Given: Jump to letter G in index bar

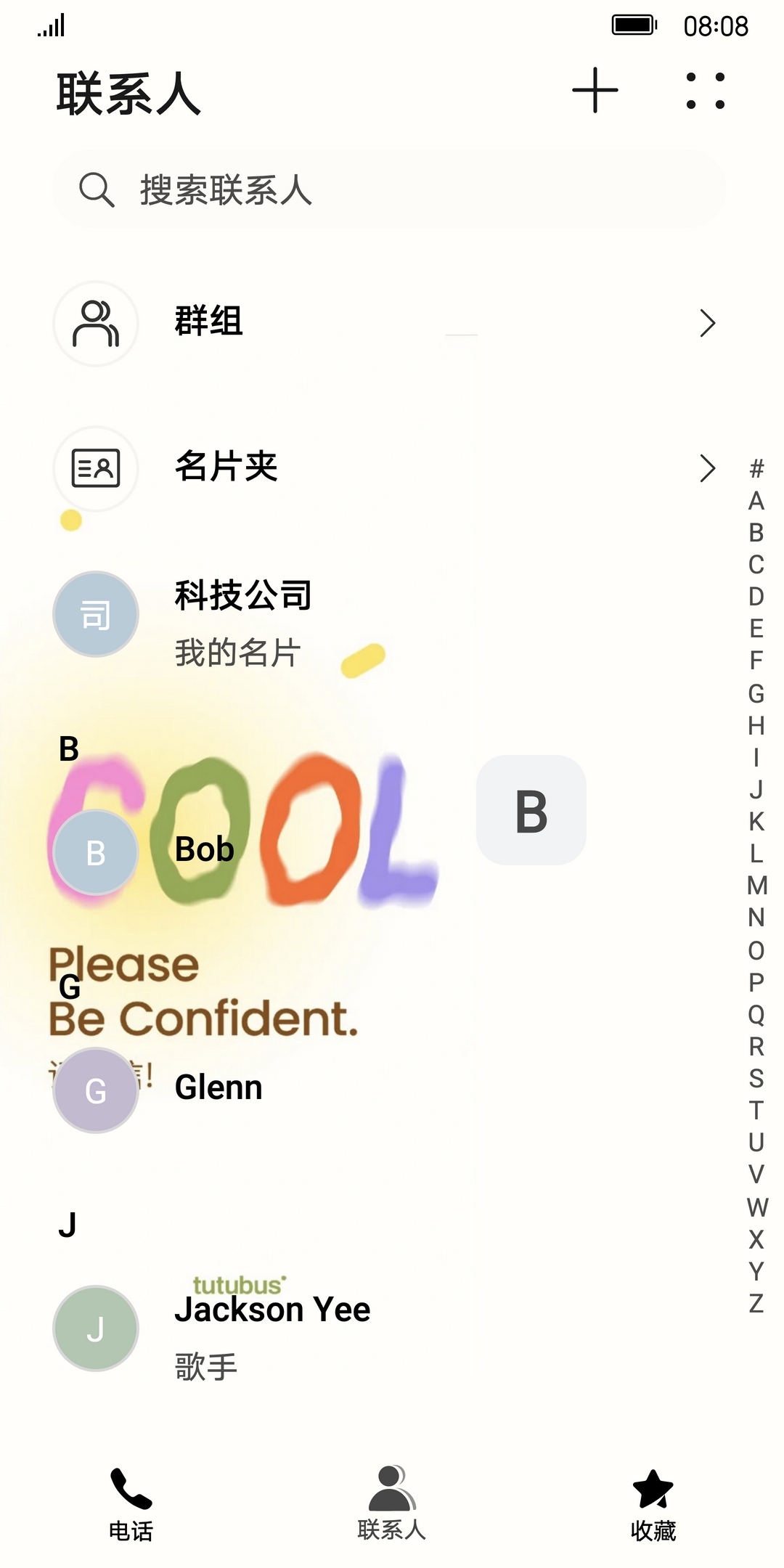Looking at the screenshot, I should tap(756, 694).
